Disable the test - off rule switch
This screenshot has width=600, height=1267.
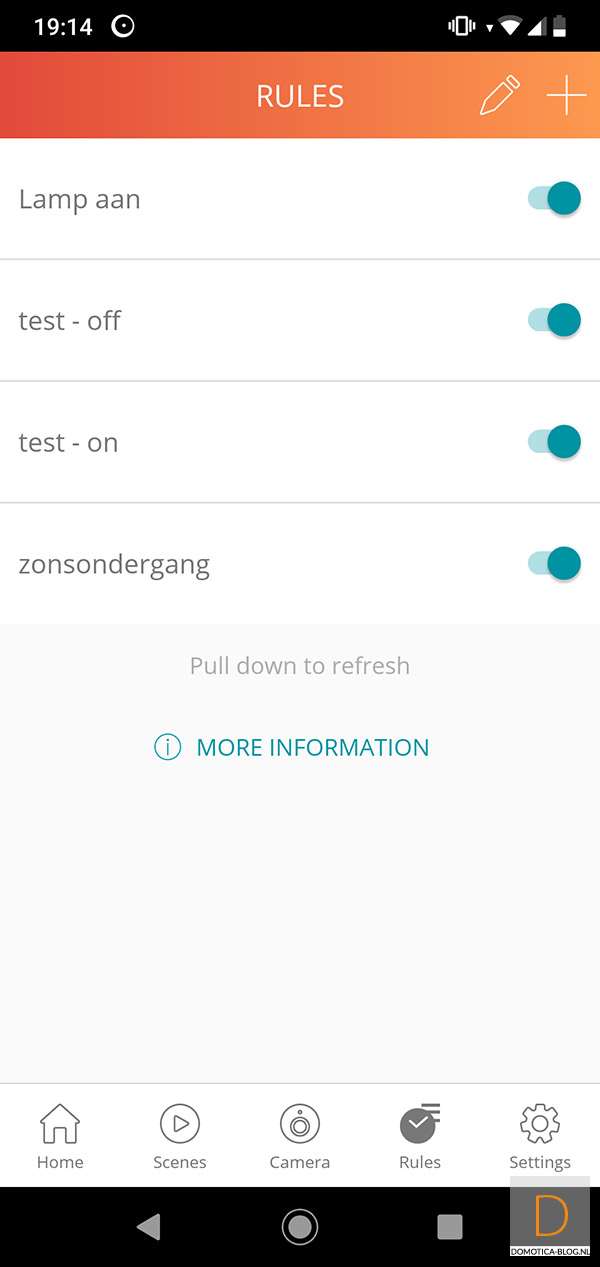554,321
